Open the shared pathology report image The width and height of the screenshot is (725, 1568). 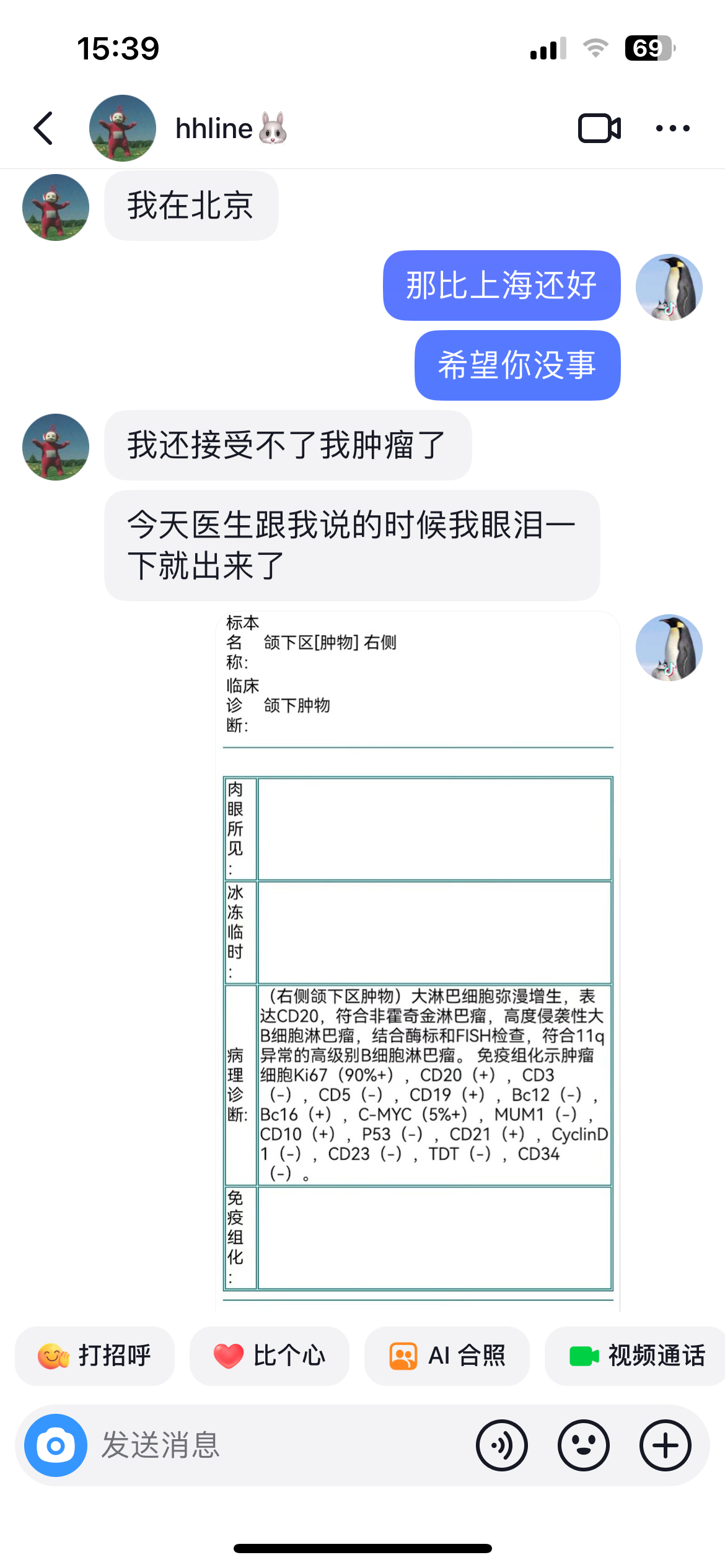tap(418, 960)
